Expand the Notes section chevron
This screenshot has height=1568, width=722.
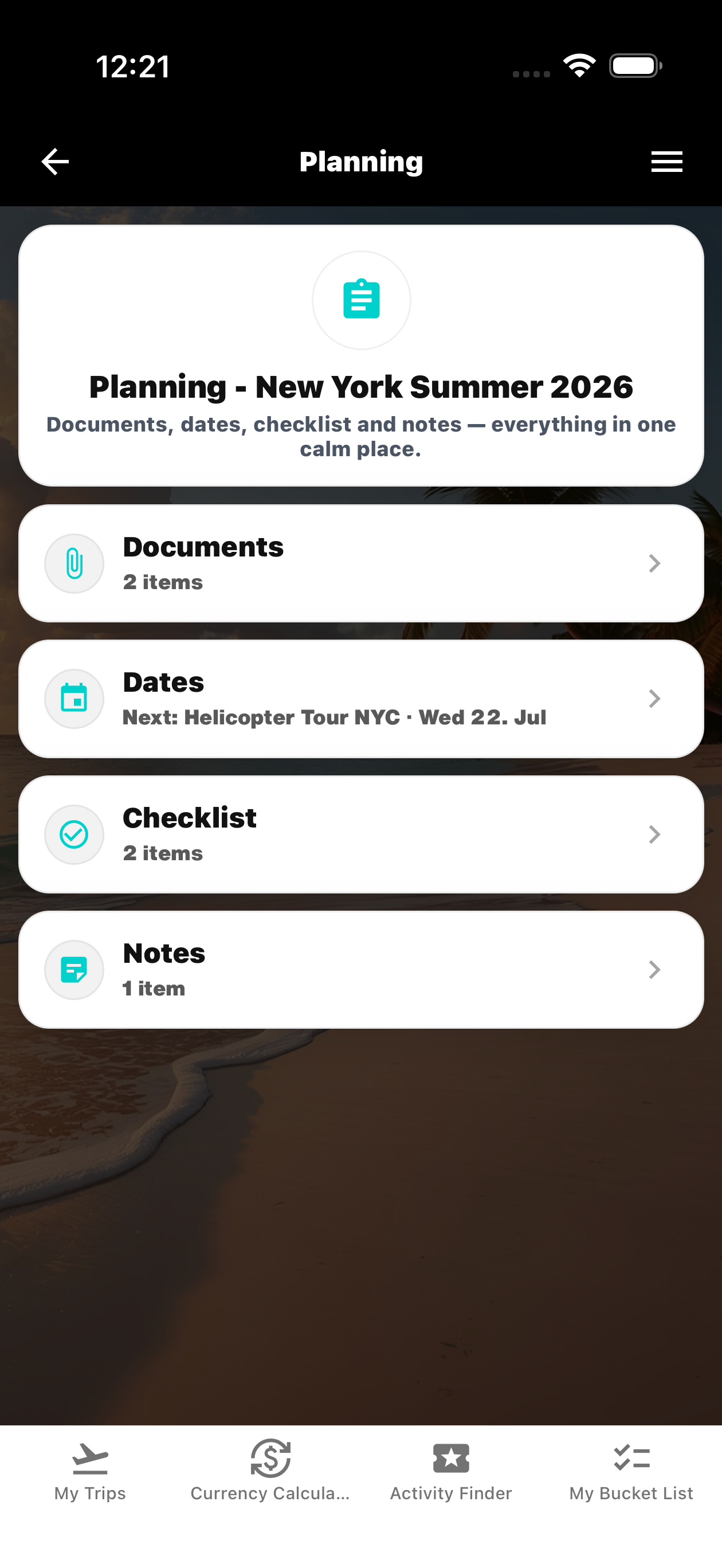point(654,969)
